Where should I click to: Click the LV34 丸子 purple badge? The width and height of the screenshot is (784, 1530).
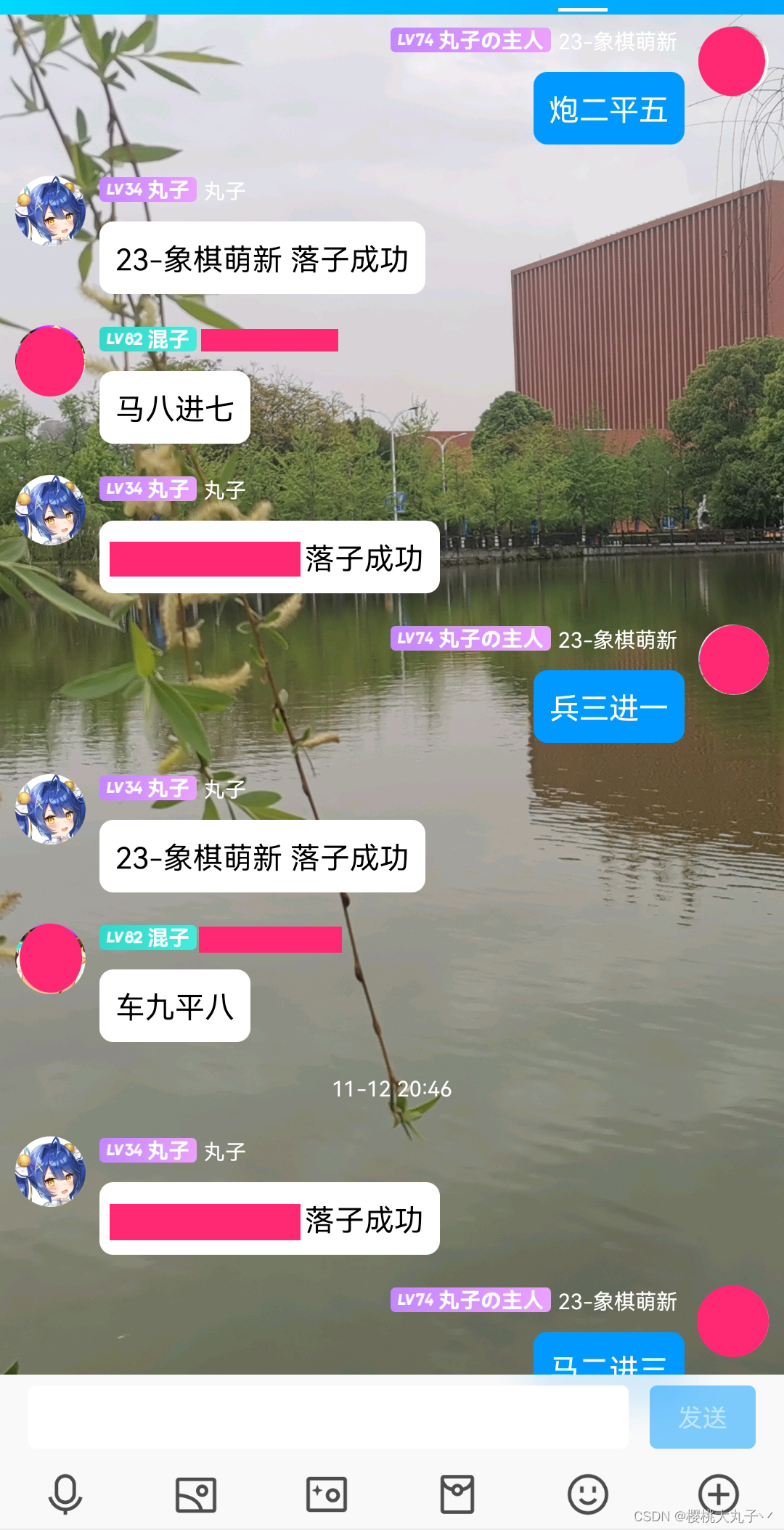pyautogui.click(x=147, y=190)
